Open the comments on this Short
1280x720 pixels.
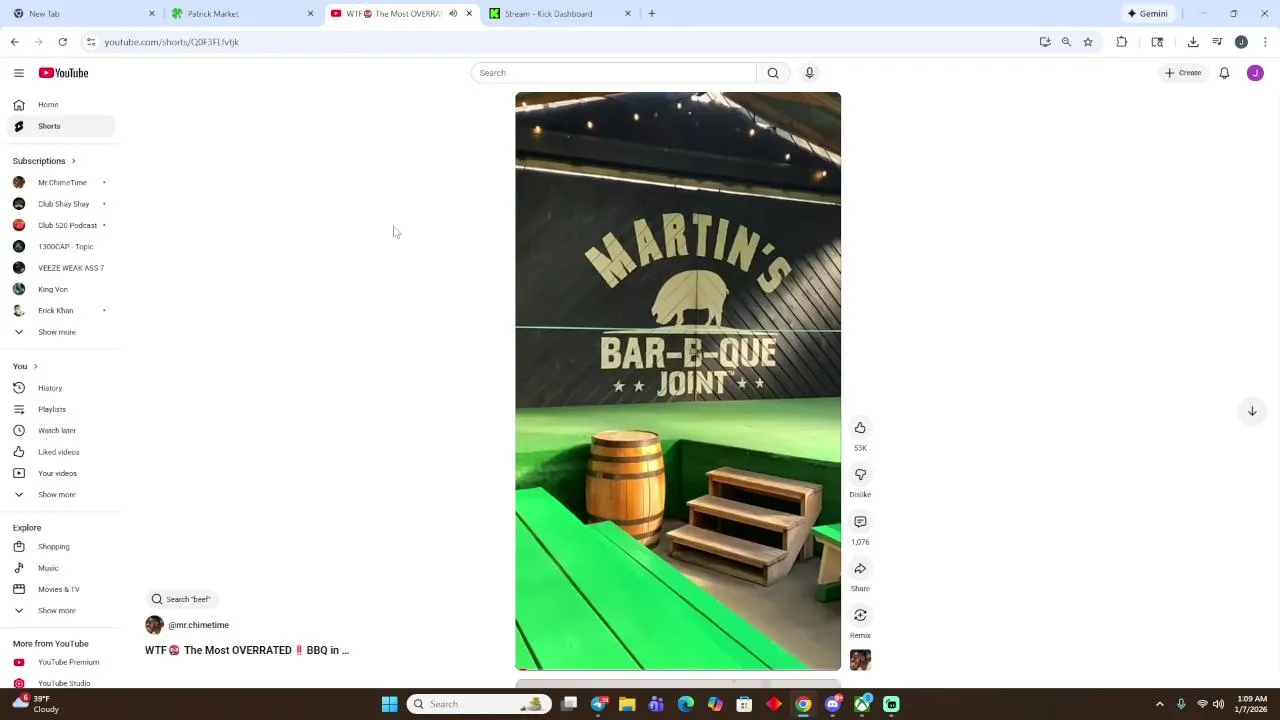(x=860, y=522)
